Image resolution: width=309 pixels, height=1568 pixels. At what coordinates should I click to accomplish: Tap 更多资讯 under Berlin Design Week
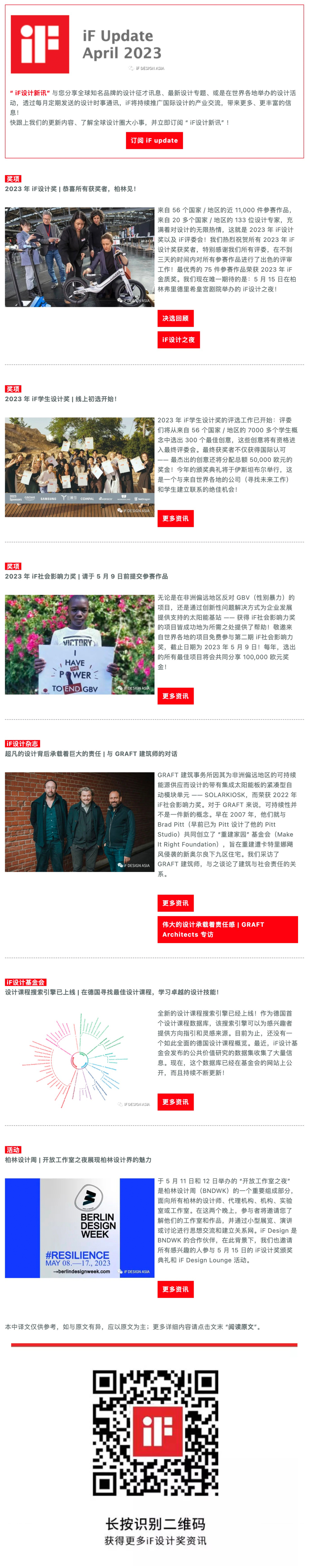tap(175, 1289)
